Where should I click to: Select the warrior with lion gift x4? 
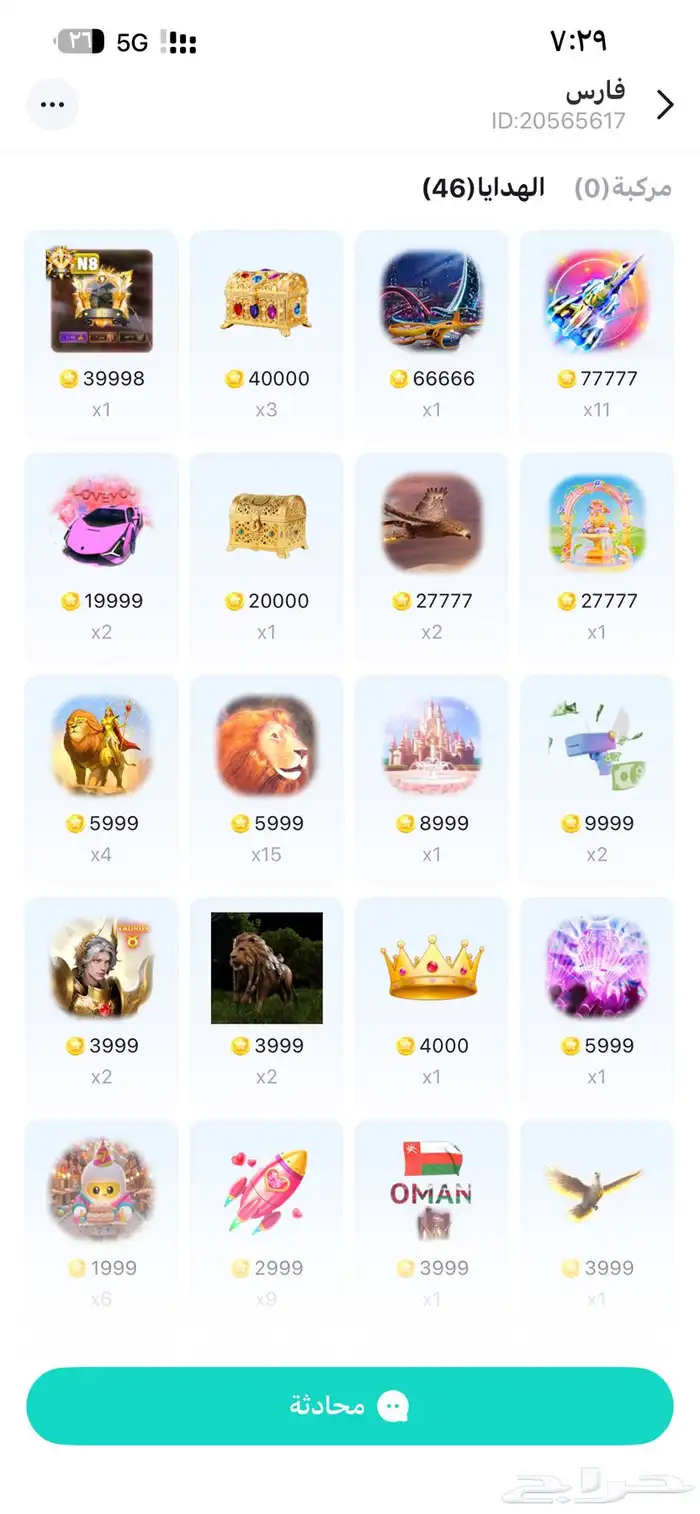pyautogui.click(x=101, y=746)
